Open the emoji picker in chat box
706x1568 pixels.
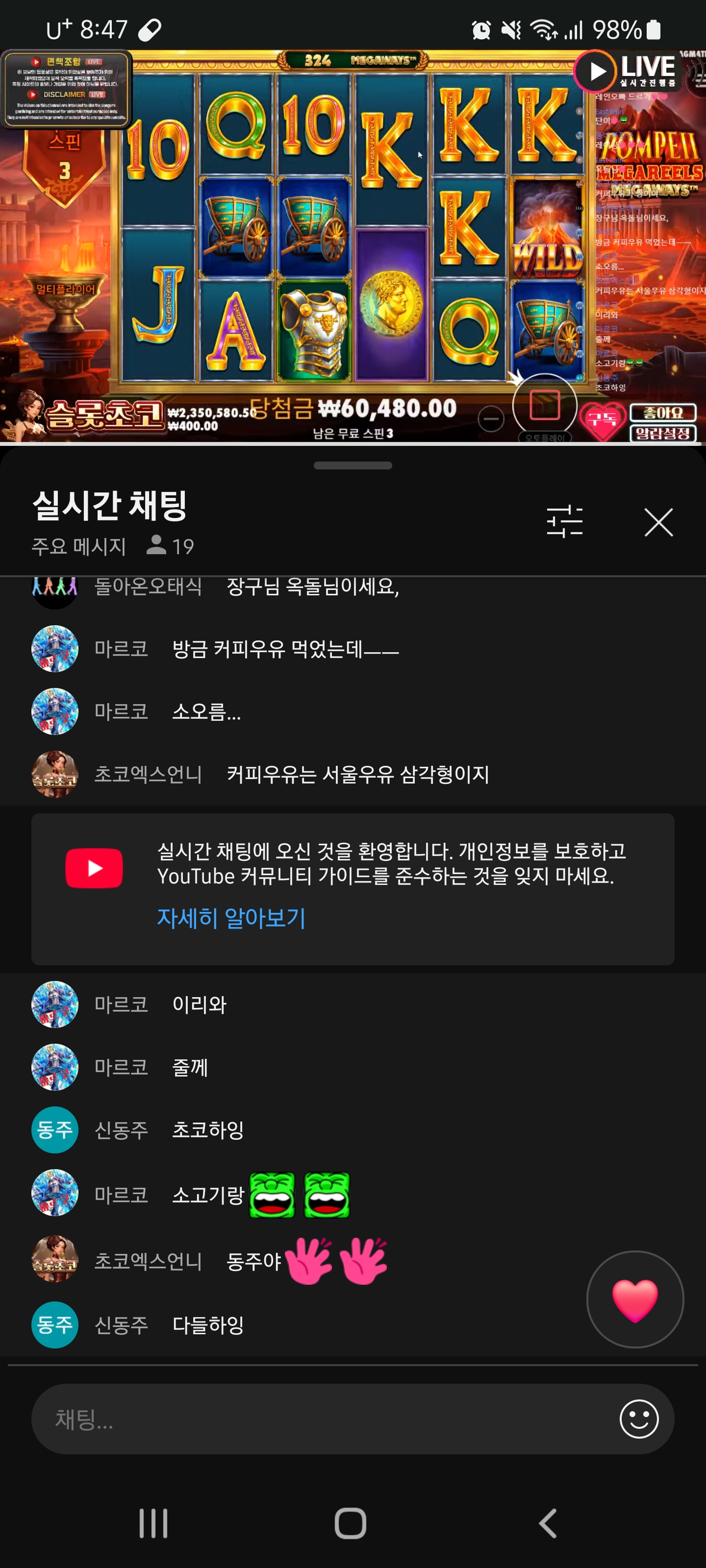(x=638, y=1420)
